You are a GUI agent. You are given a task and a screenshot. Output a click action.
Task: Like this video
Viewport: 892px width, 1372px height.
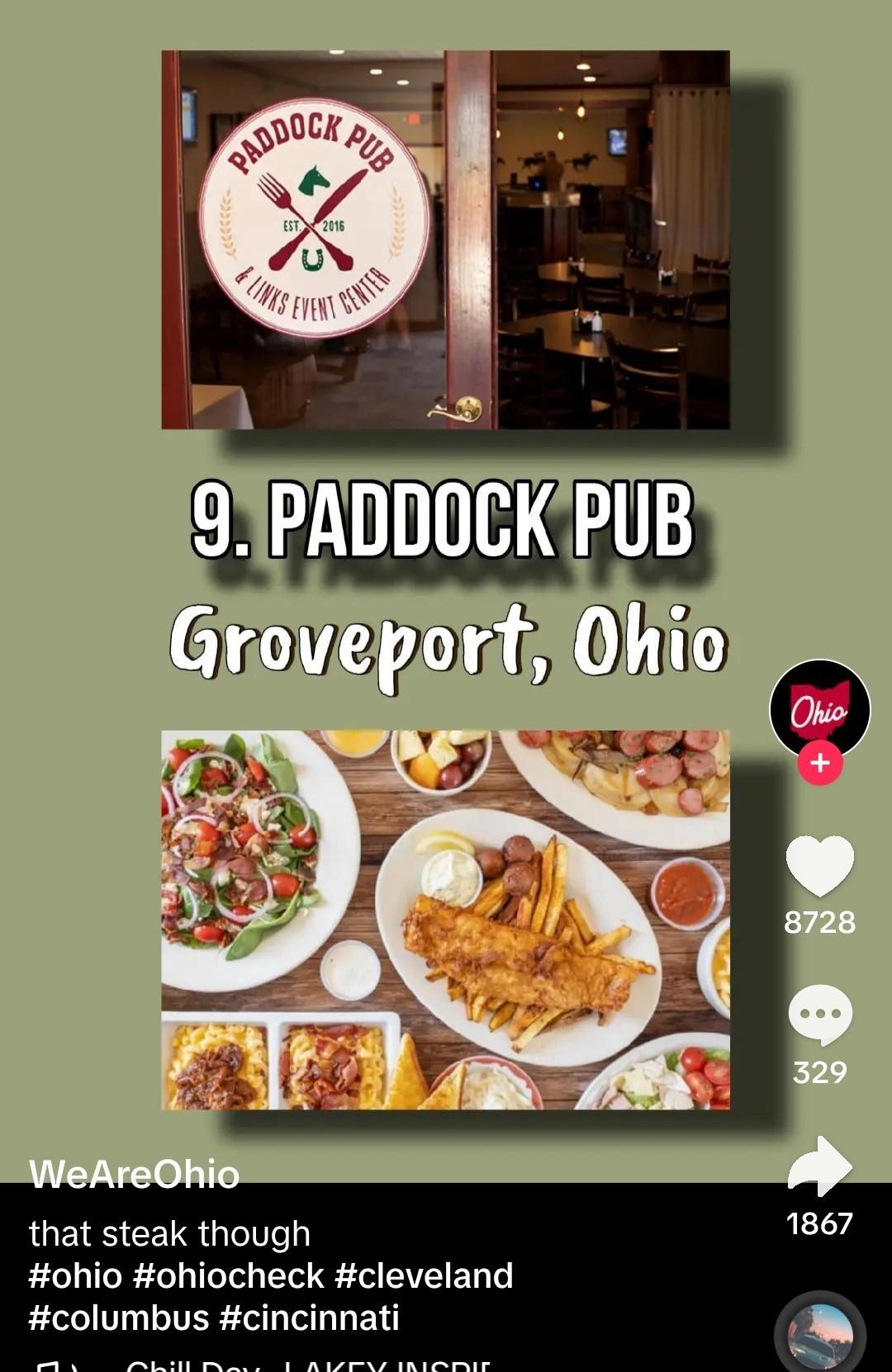[x=819, y=866]
